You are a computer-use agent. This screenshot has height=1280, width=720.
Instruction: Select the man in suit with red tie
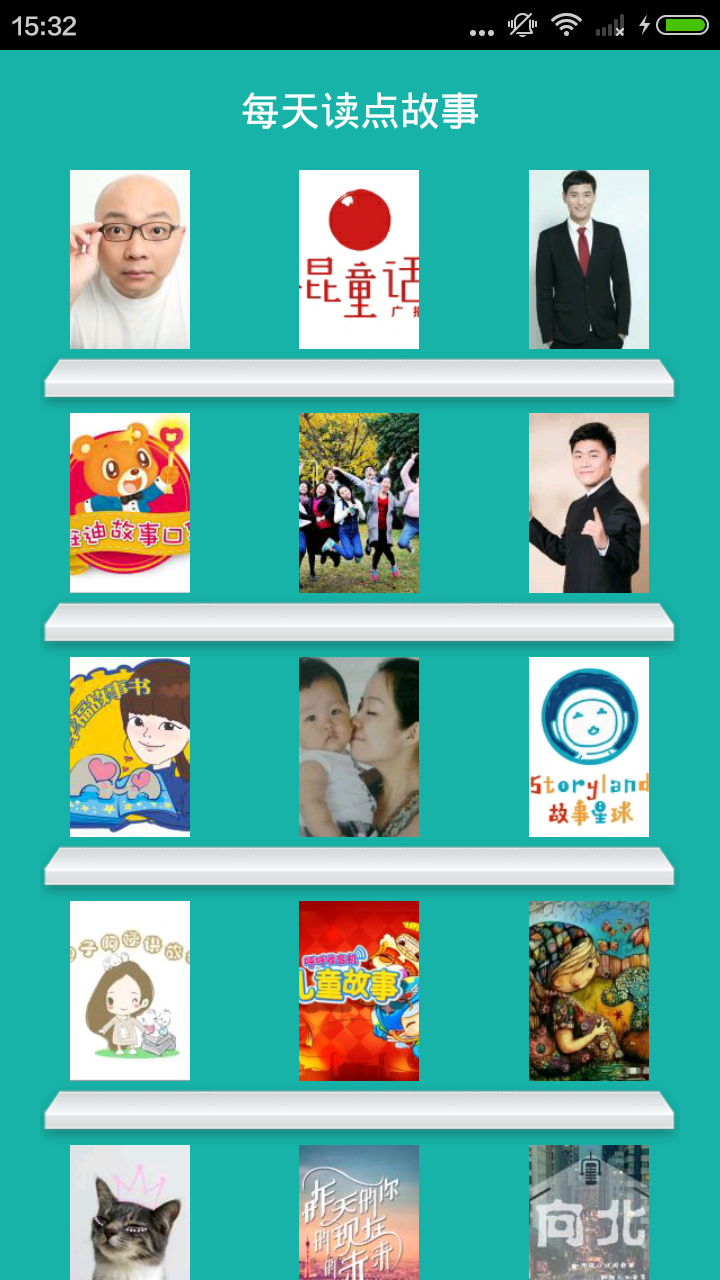(588, 259)
